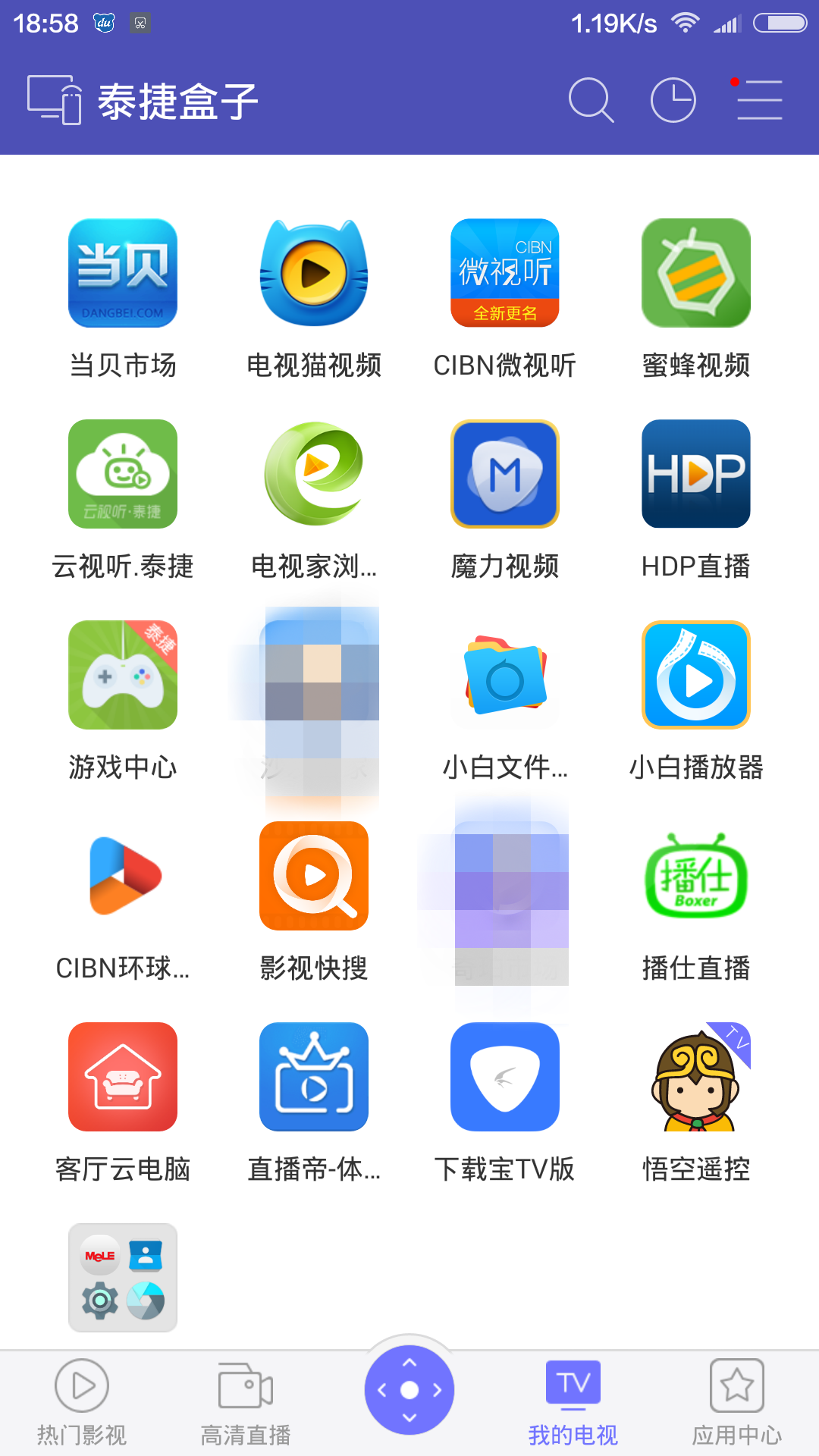Image resolution: width=819 pixels, height=1456 pixels.
Task: Launch the 魔力视频 app
Action: 504,474
